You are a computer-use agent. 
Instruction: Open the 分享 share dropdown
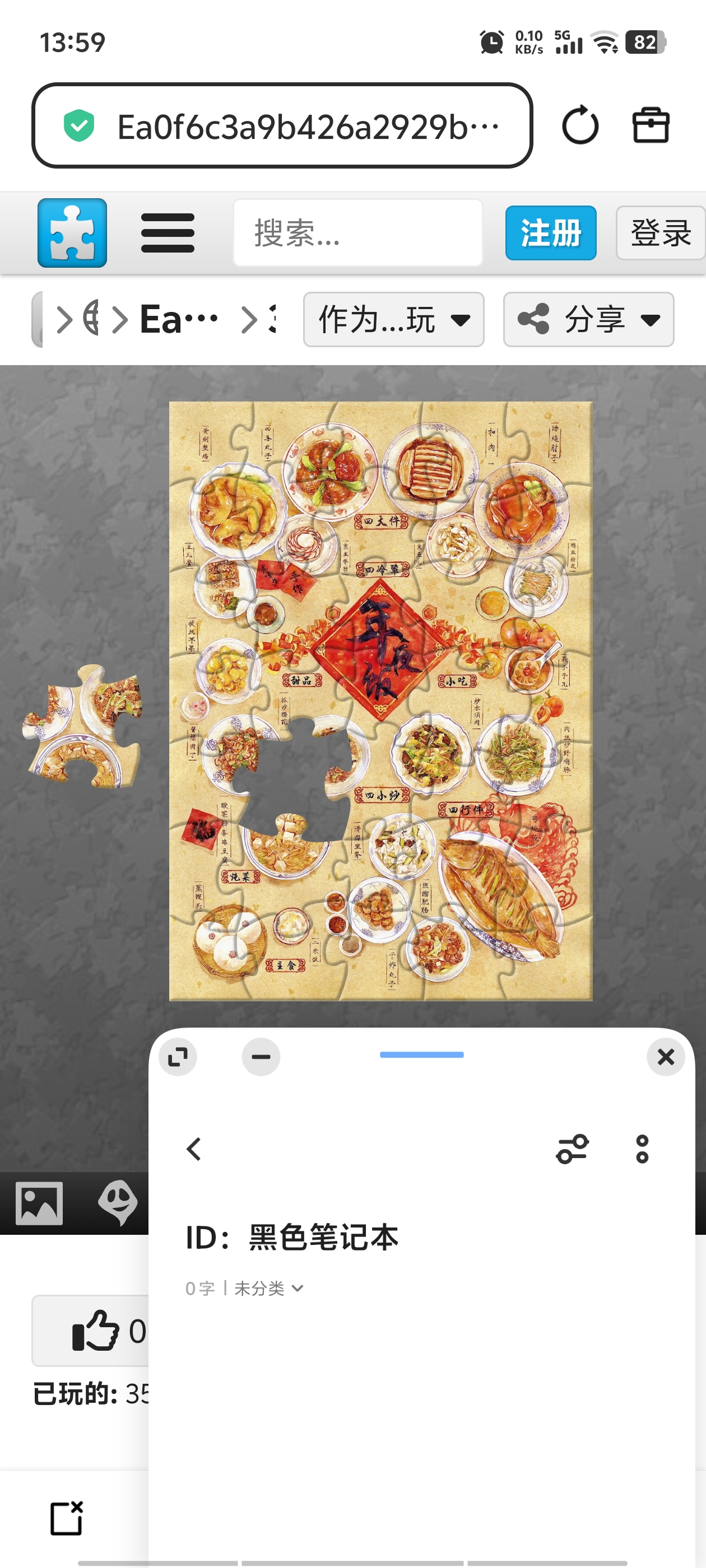588,320
